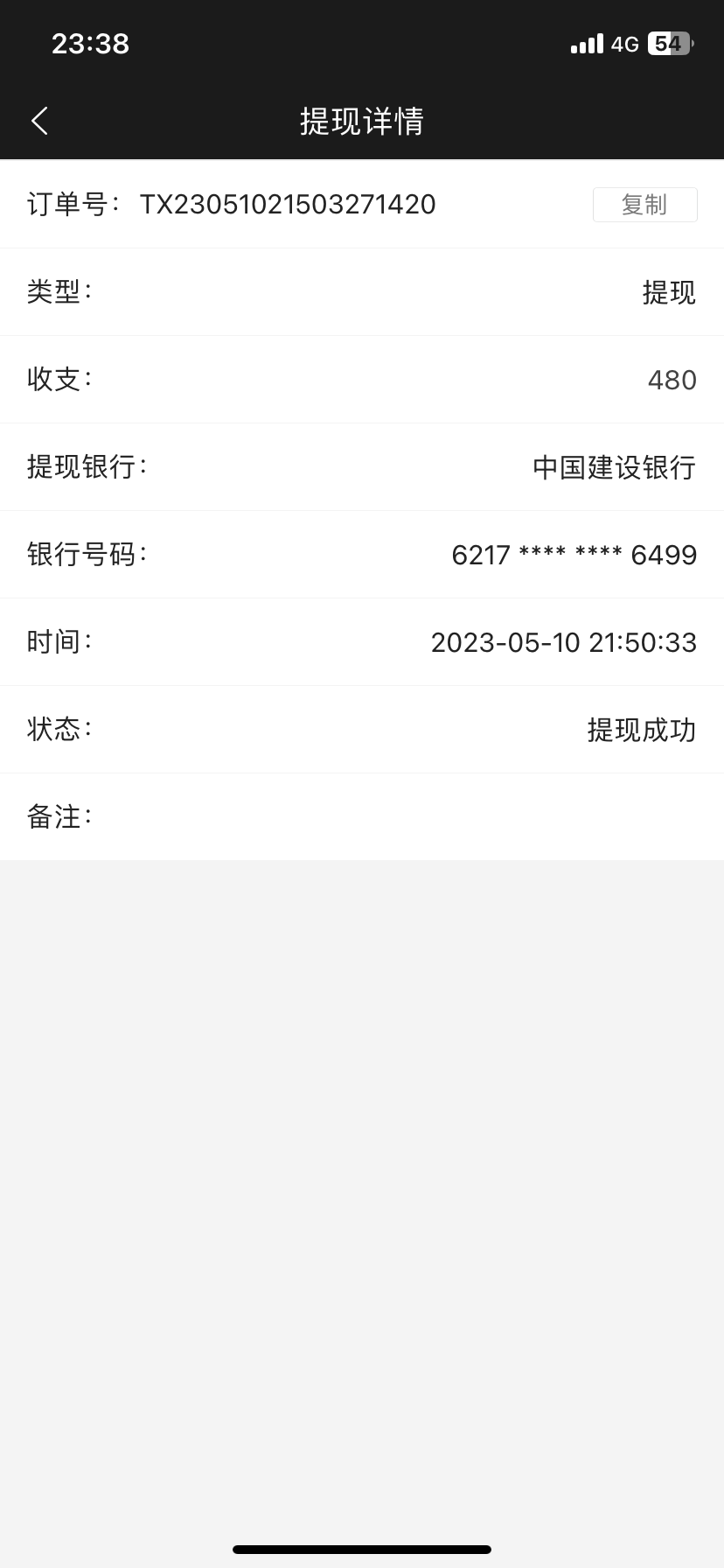724x1568 pixels.
Task: Expand the 提现银行 bank row
Action: (362, 466)
